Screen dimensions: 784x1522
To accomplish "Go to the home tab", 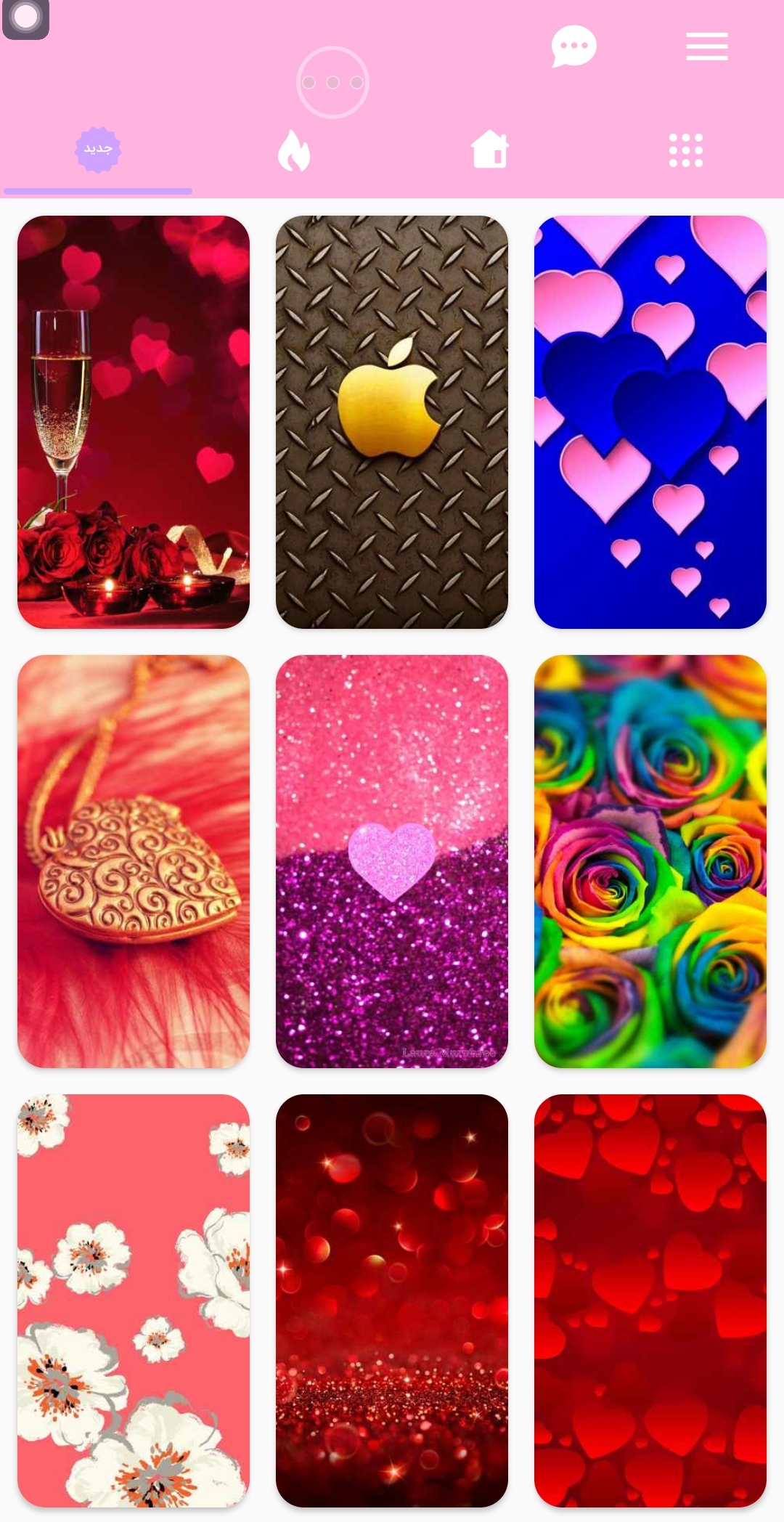I will click(x=490, y=150).
